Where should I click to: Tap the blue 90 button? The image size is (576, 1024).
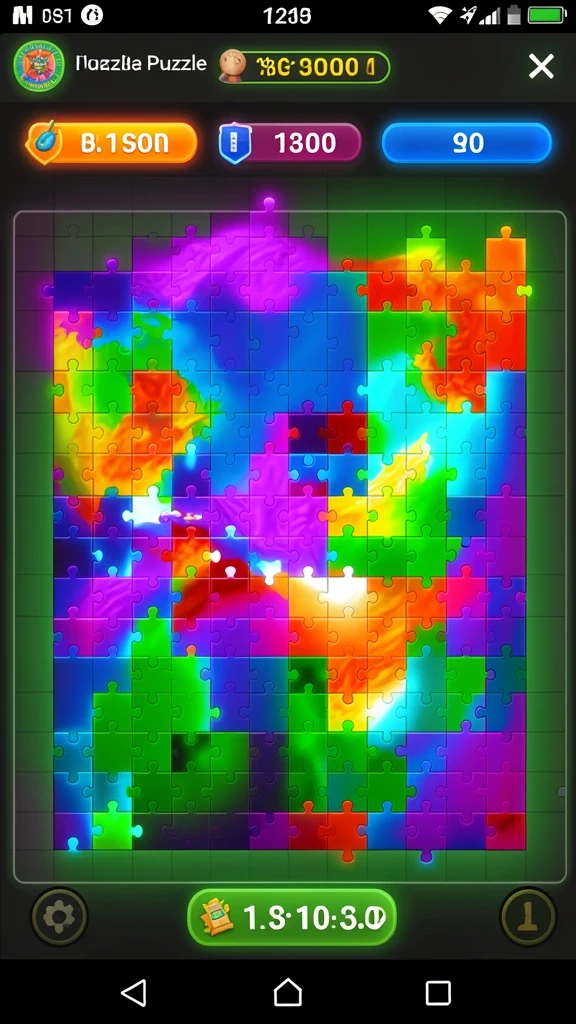467,142
